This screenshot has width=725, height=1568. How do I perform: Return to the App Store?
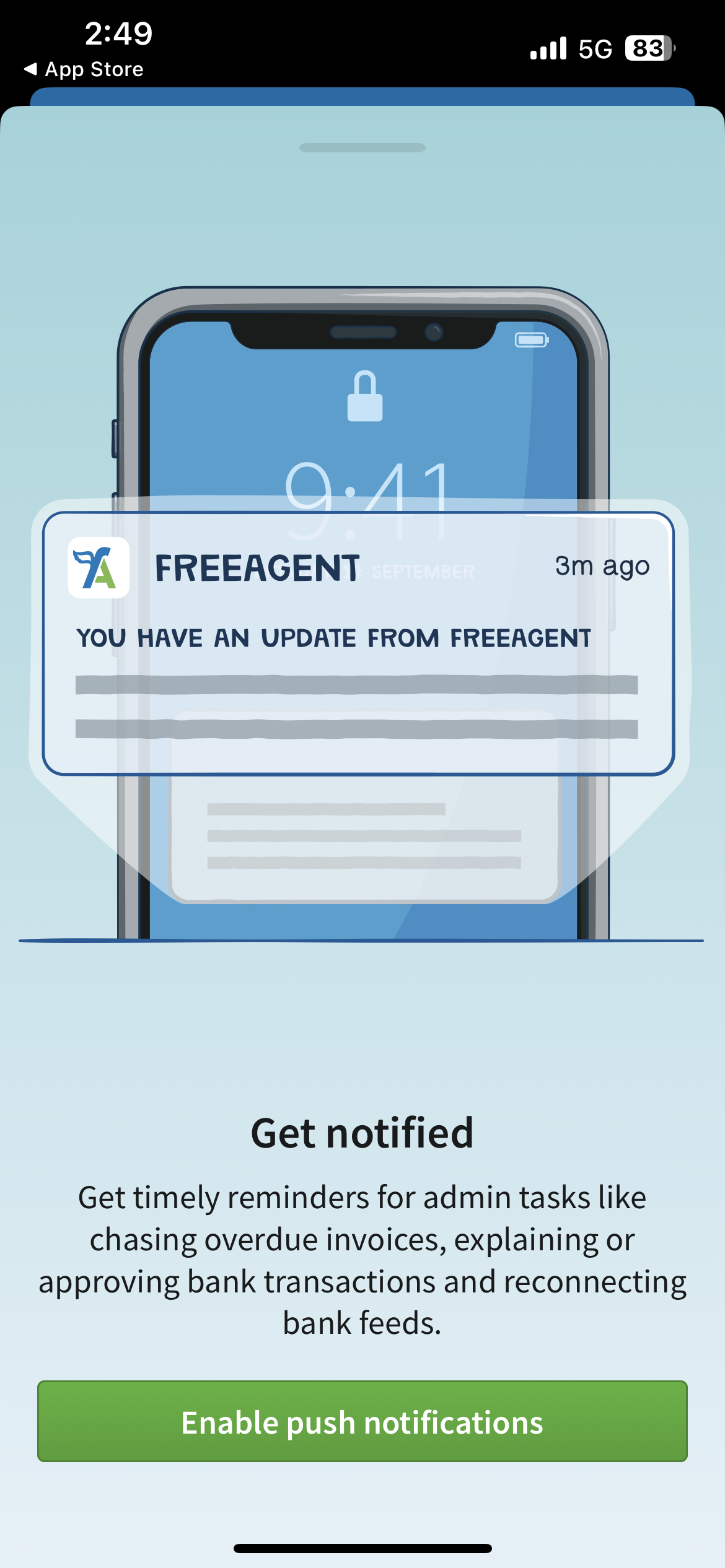coord(84,69)
